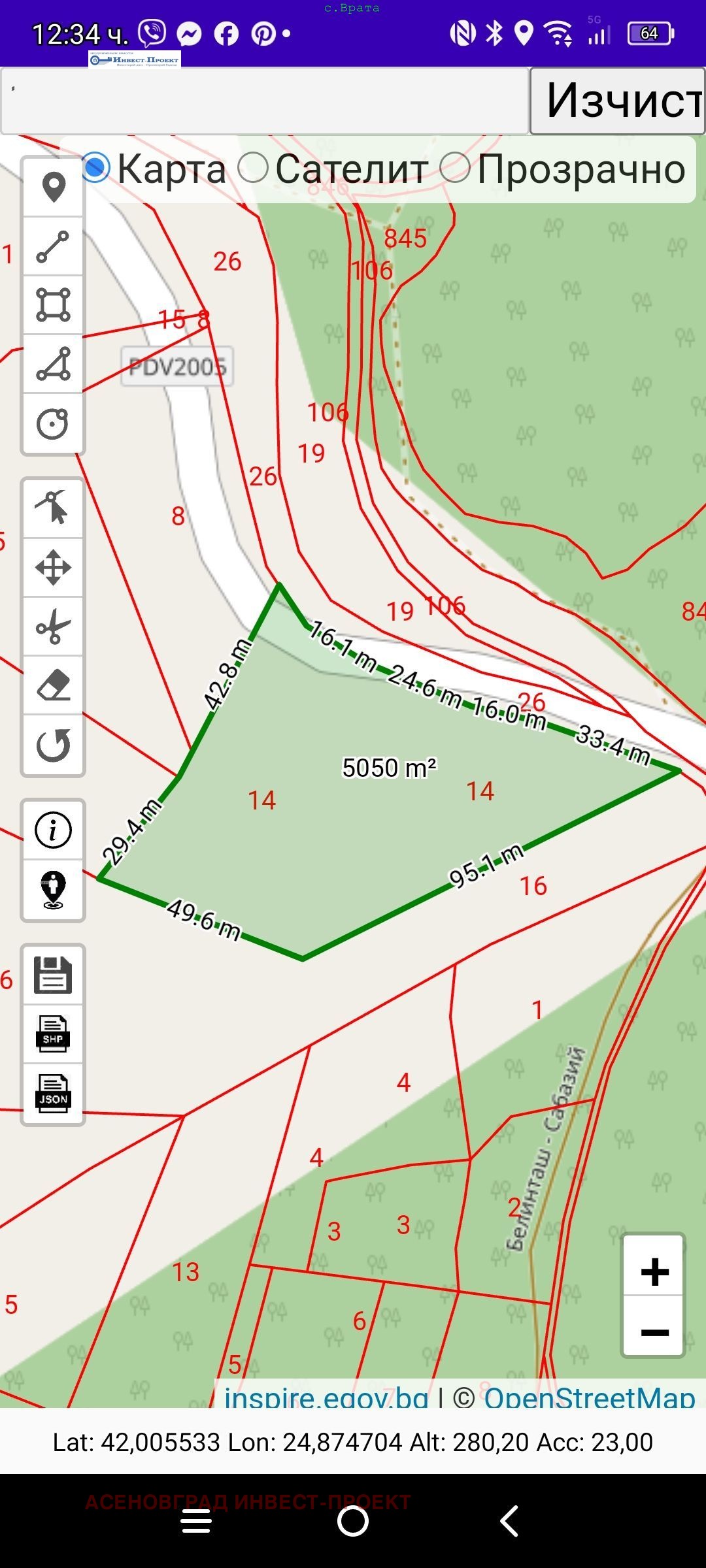Activate the select pointer tool
Screen dimensions: 706x1568
click(54, 508)
